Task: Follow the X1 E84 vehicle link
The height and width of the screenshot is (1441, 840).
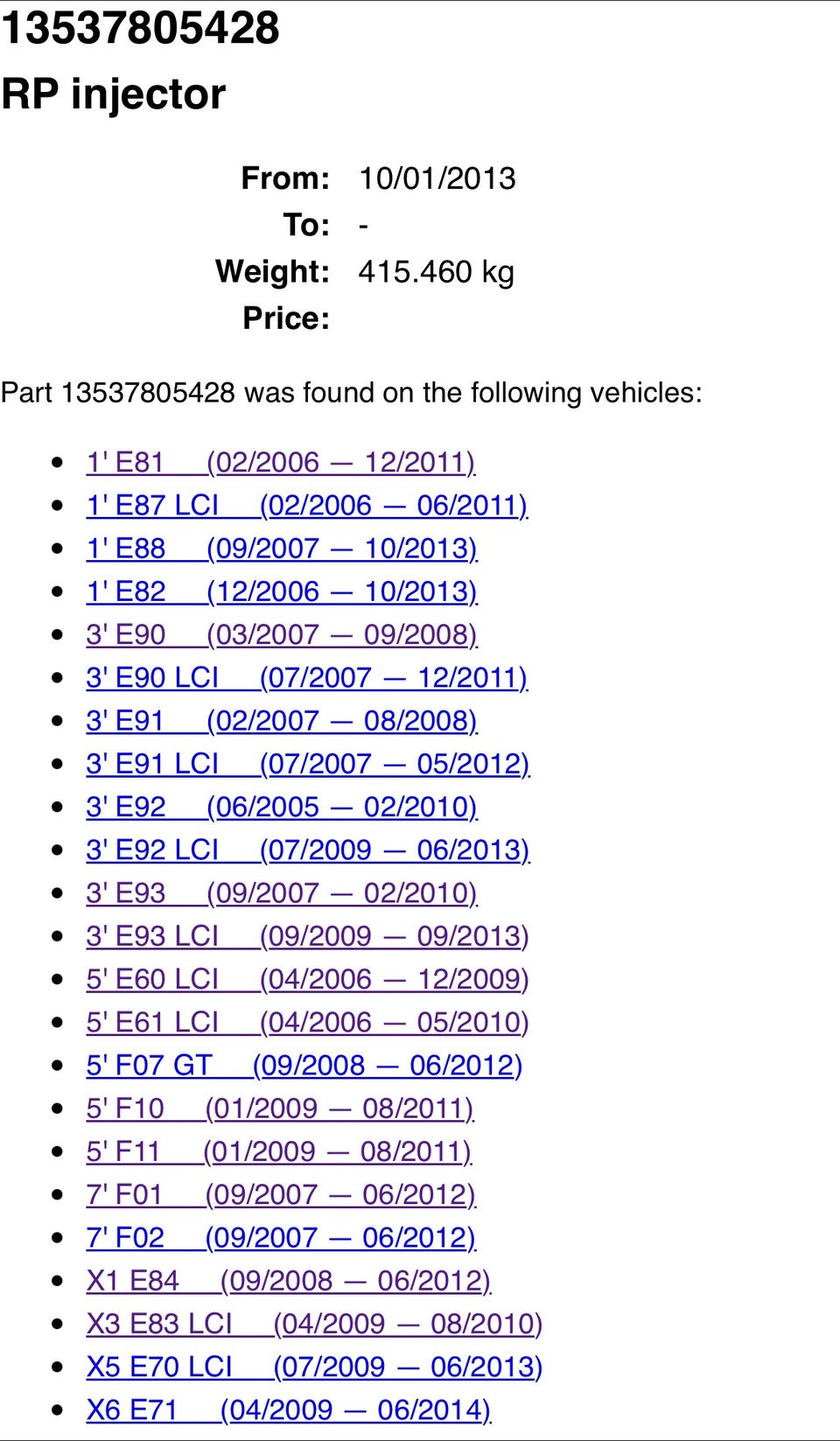Action: click(x=288, y=1281)
